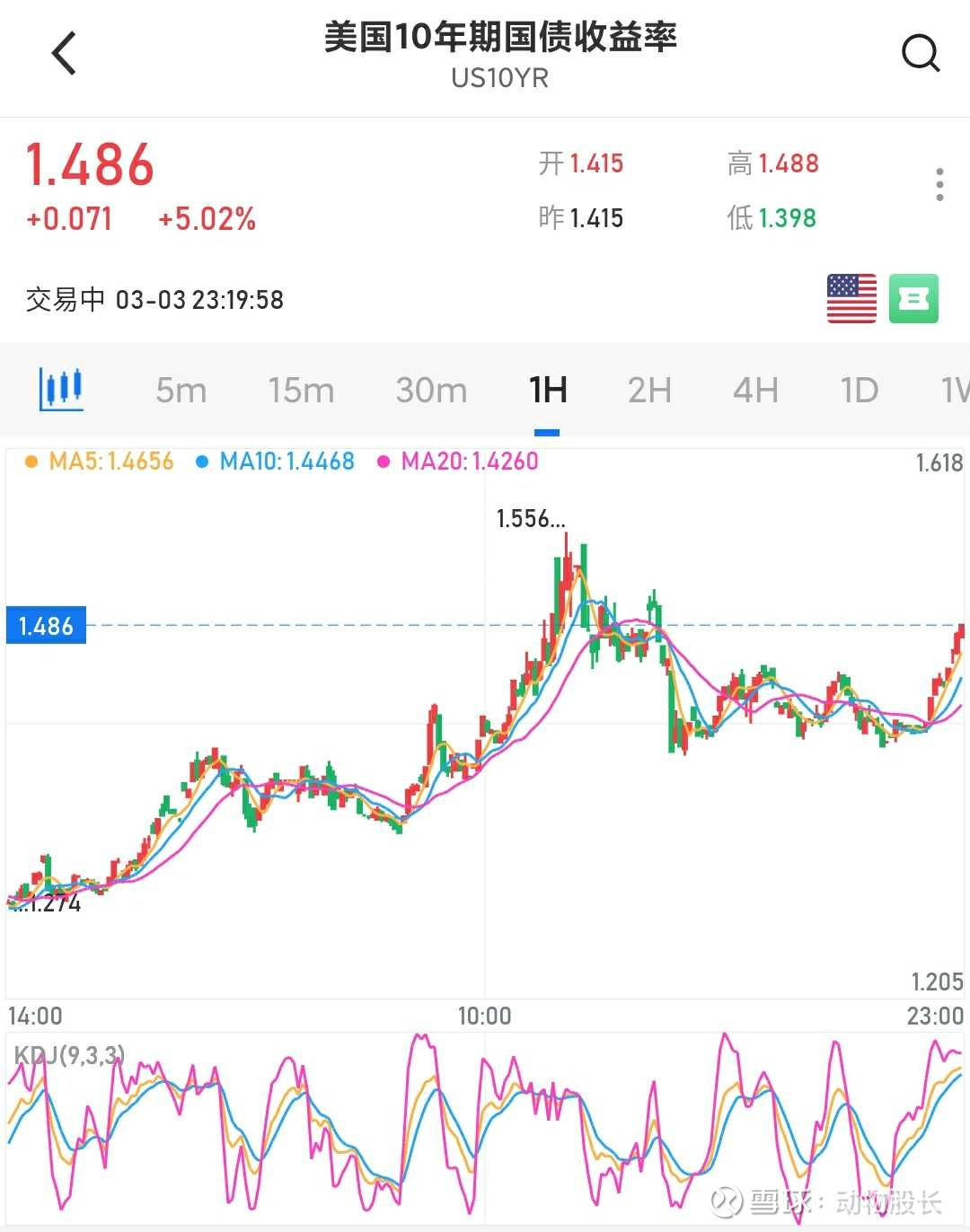Screen dimensions: 970x1232
Task: Select the 1D timeframe
Action: pyautogui.click(x=859, y=389)
